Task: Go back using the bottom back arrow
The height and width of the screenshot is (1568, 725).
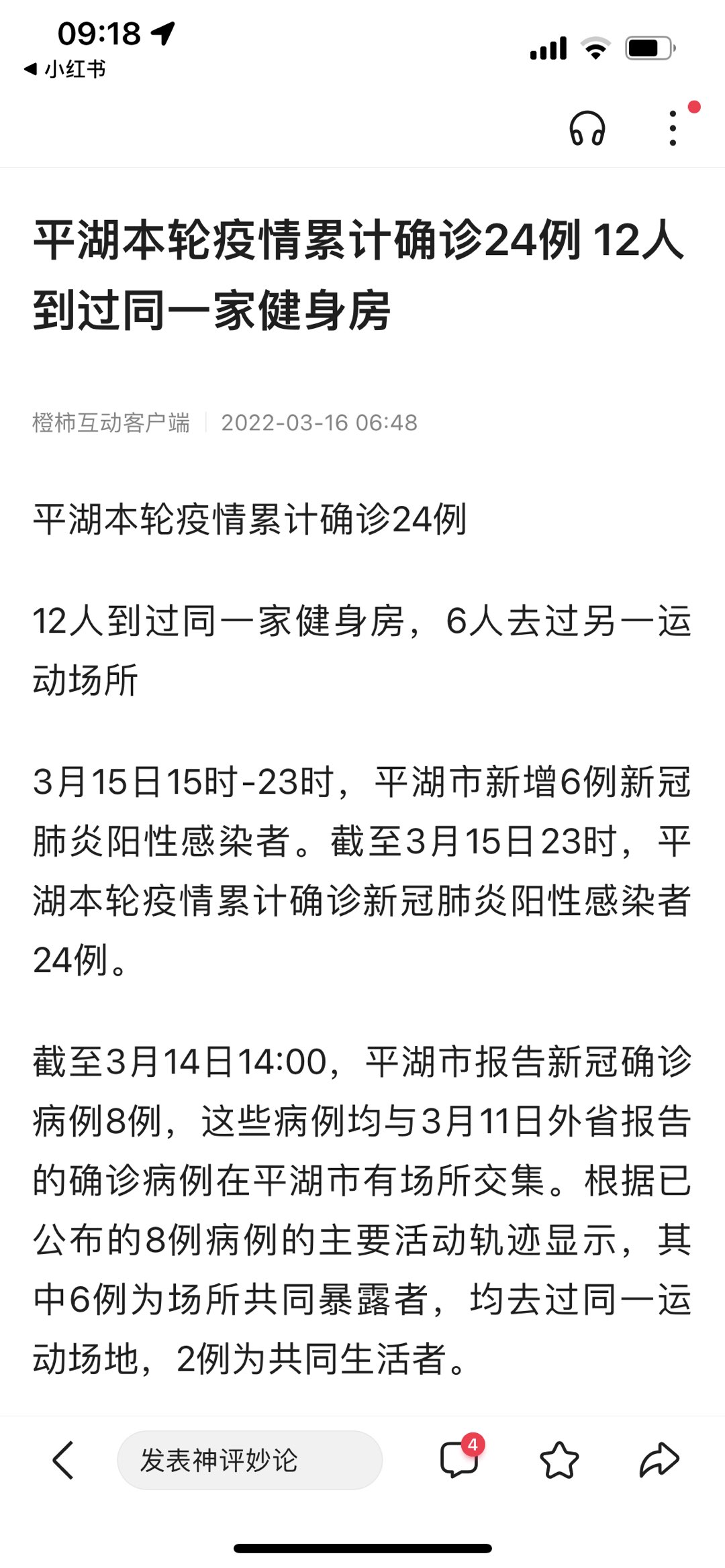Action: pos(63,1460)
